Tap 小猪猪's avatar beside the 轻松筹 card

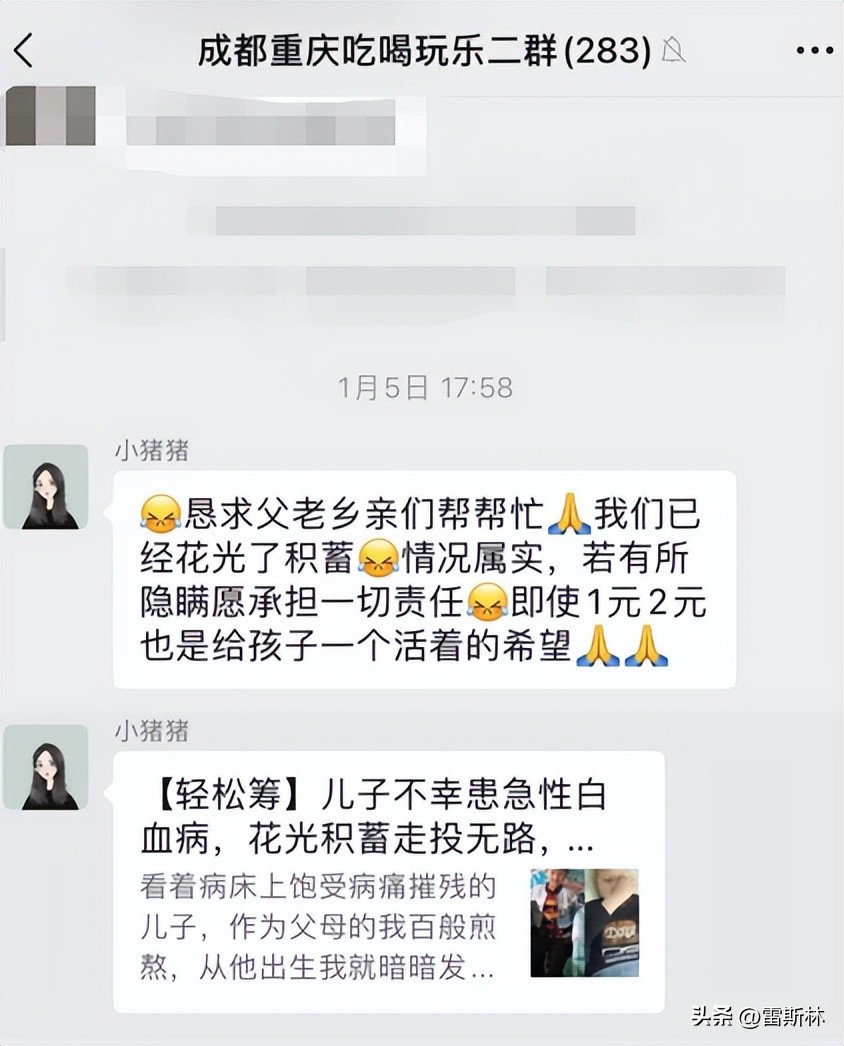coord(46,767)
